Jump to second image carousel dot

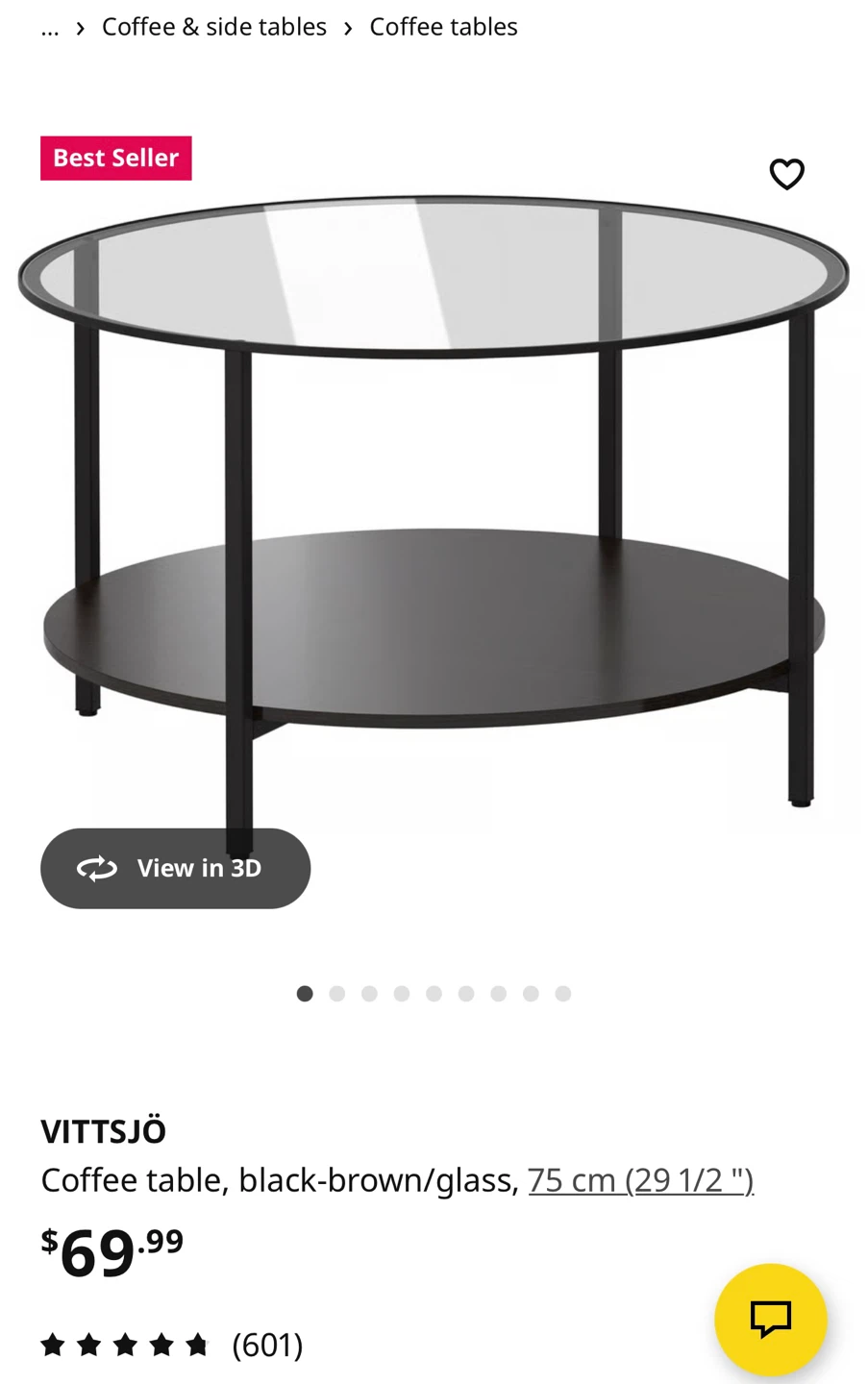(337, 994)
